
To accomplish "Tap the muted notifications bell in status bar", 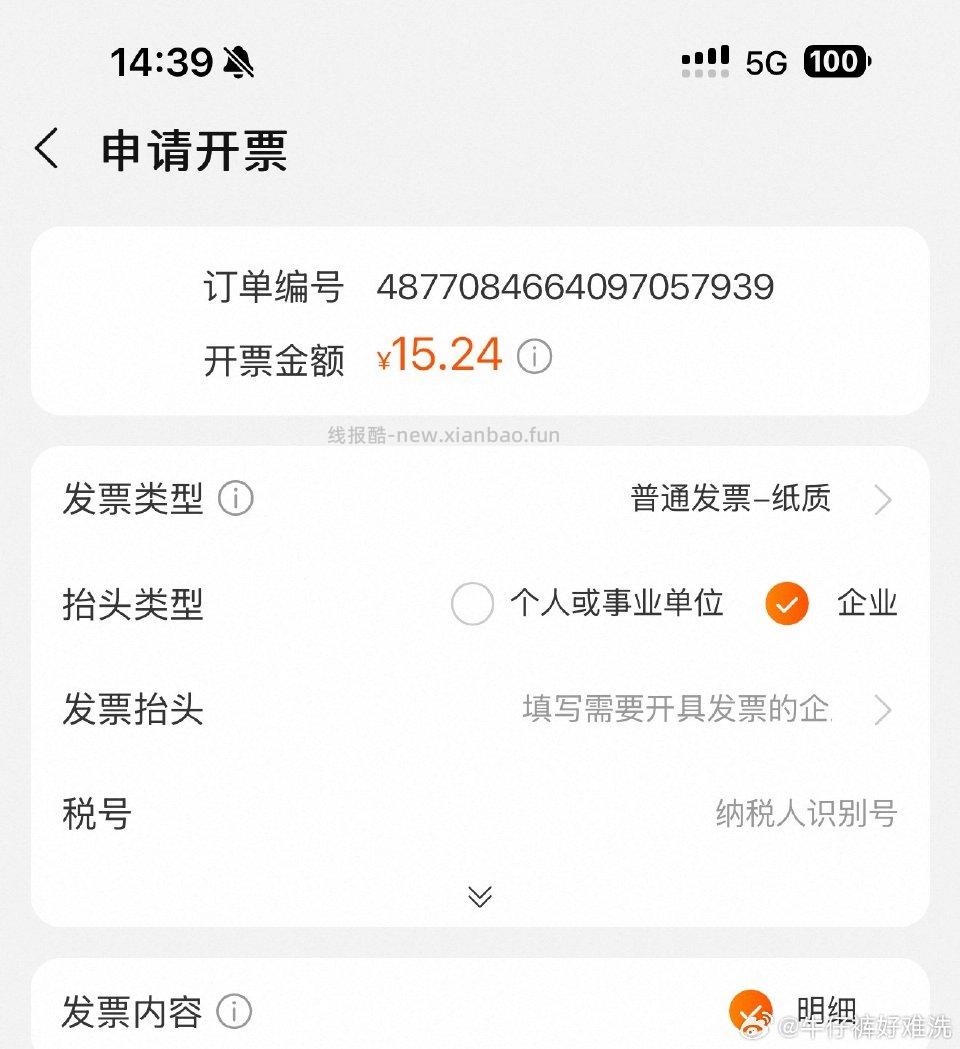I will tap(238, 62).
